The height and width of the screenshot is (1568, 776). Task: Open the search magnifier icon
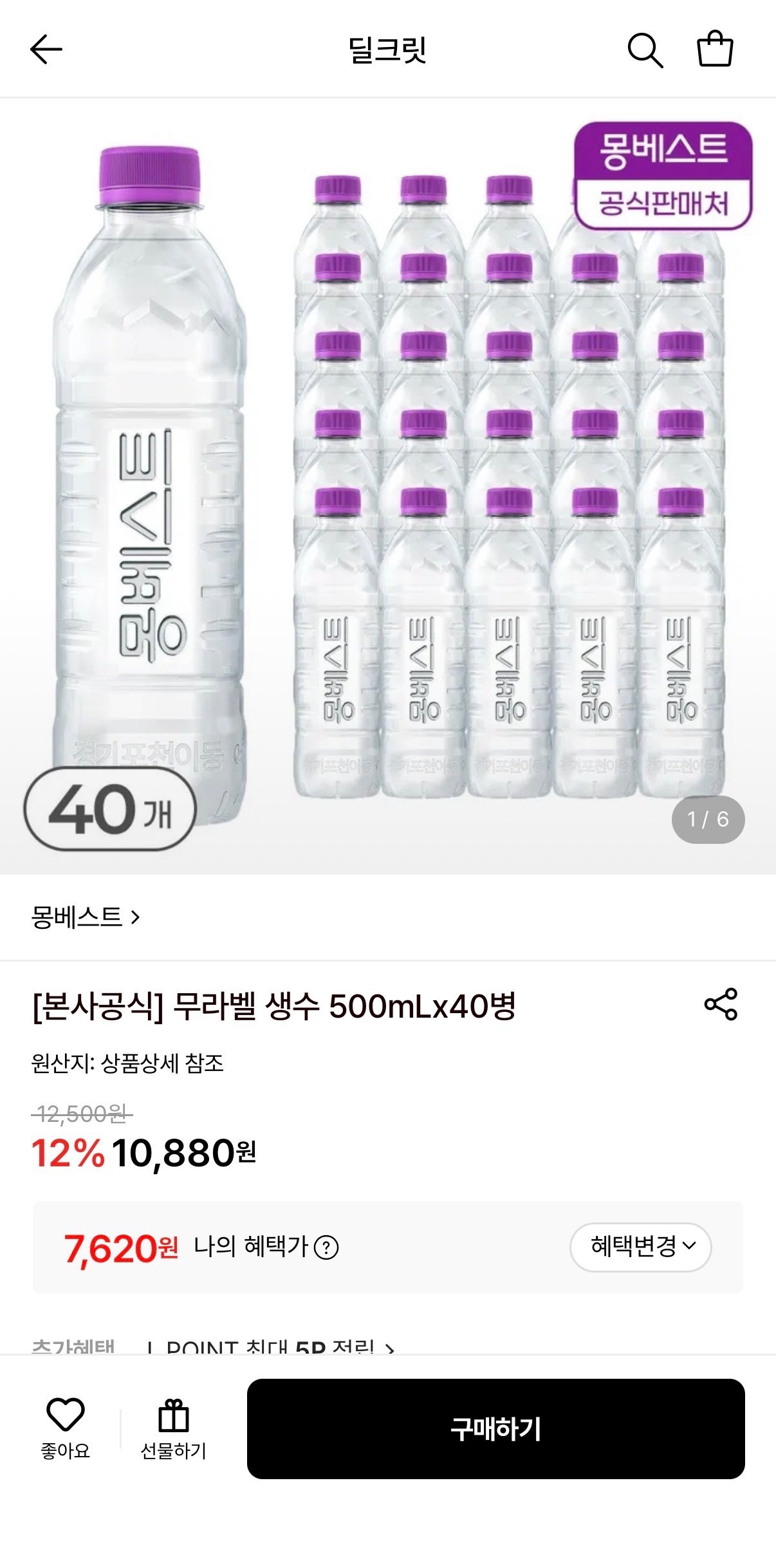645,50
